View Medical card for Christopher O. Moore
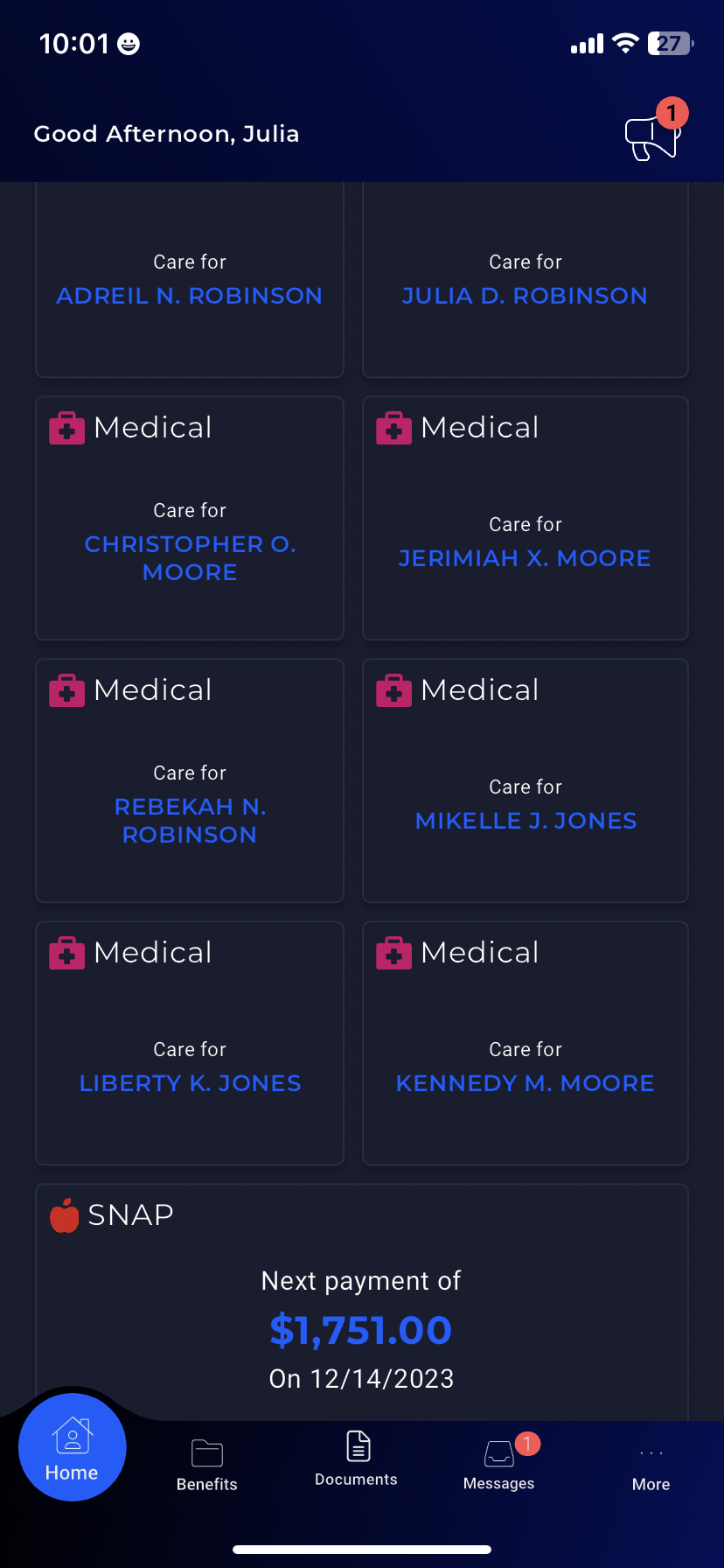Viewport: 724px width, 1568px height. tap(190, 518)
